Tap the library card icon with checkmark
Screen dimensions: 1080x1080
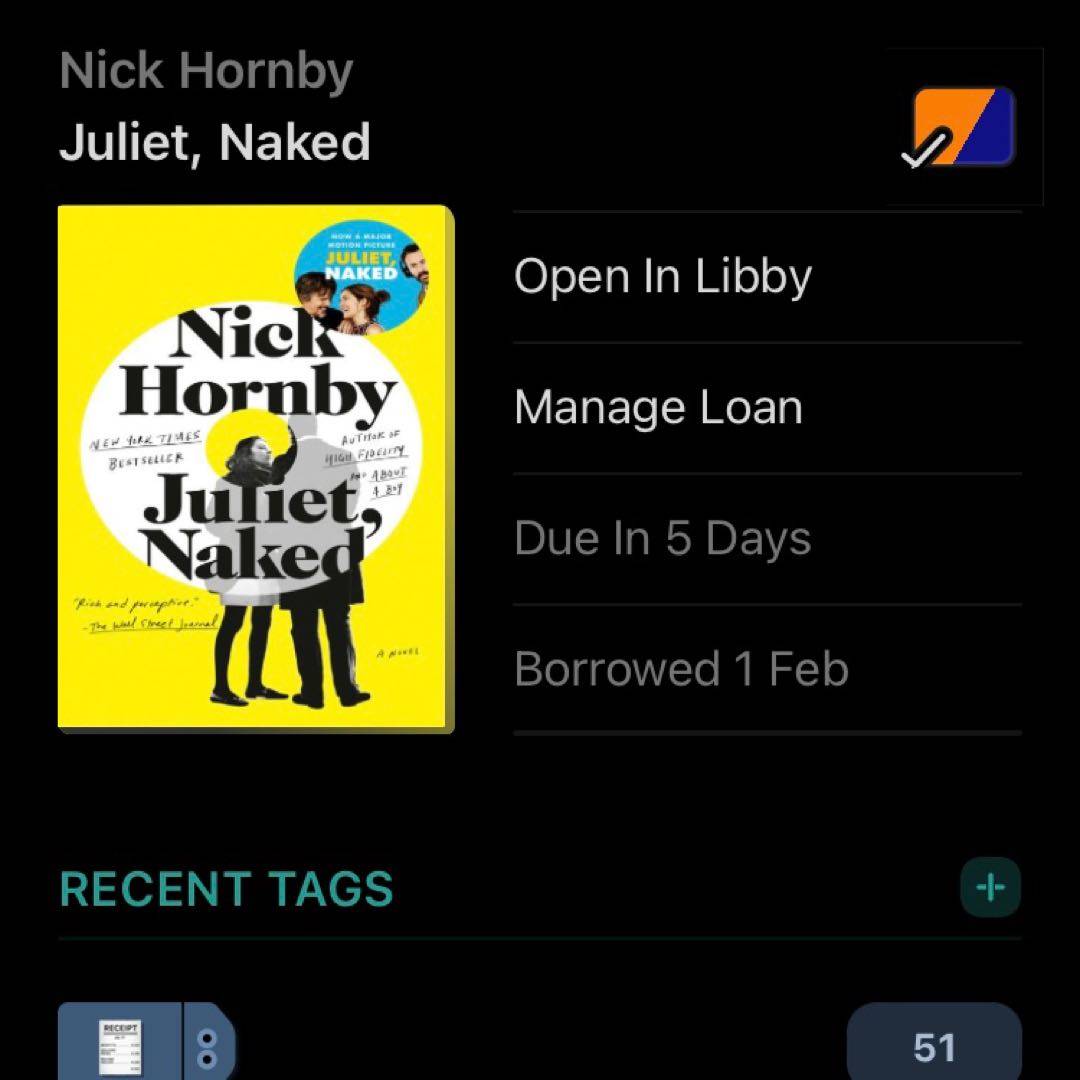963,127
